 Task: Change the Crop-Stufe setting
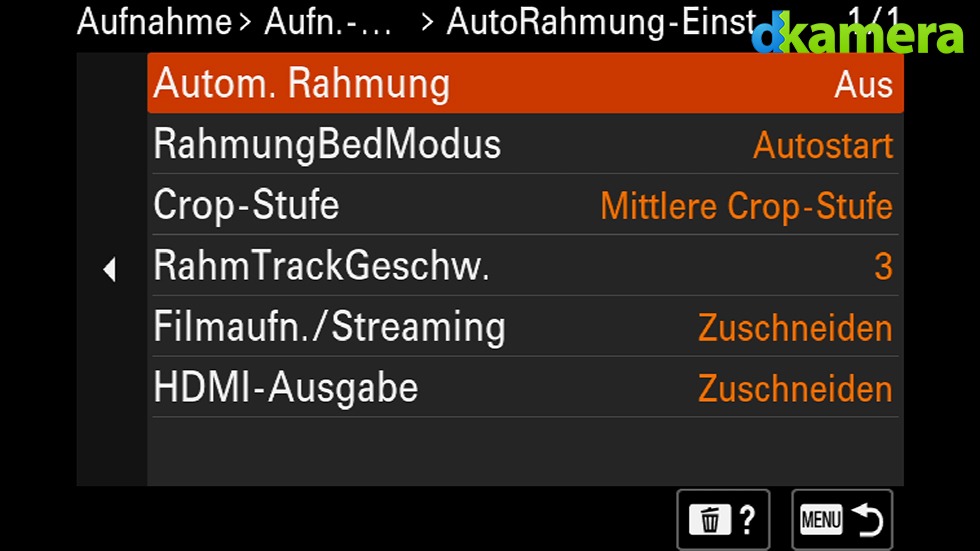click(525, 206)
